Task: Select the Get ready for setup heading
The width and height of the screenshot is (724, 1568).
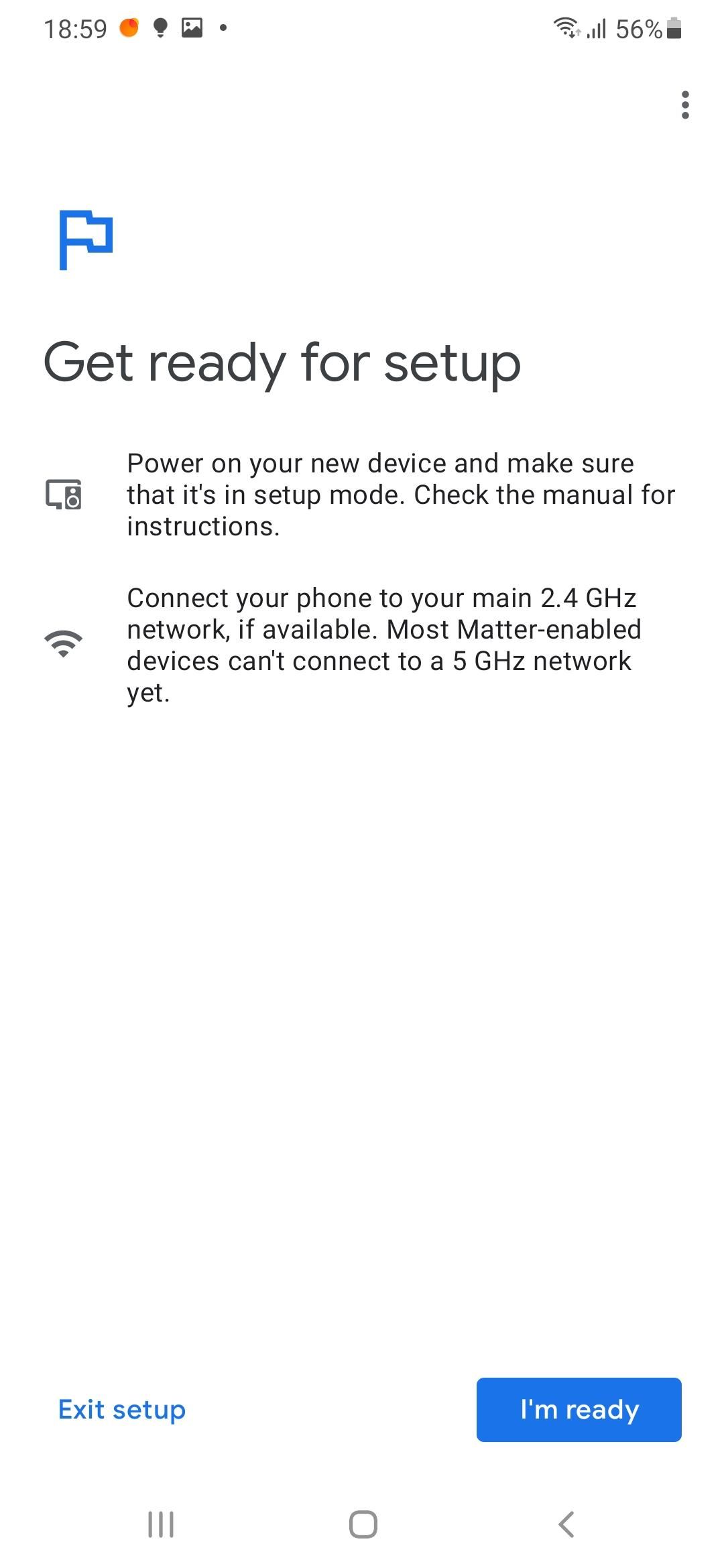Action: pyautogui.click(x=282, y=362)
